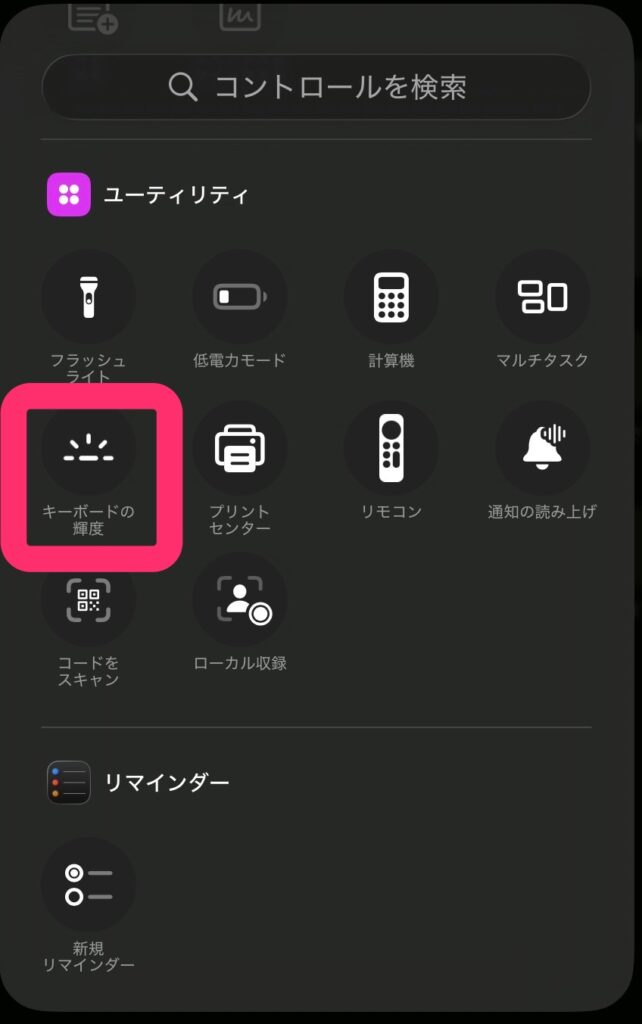Add the ローカル収録 control
The width and height of the screenshot is (642, 1024).
pyautogui.click(x=240, y=600)
